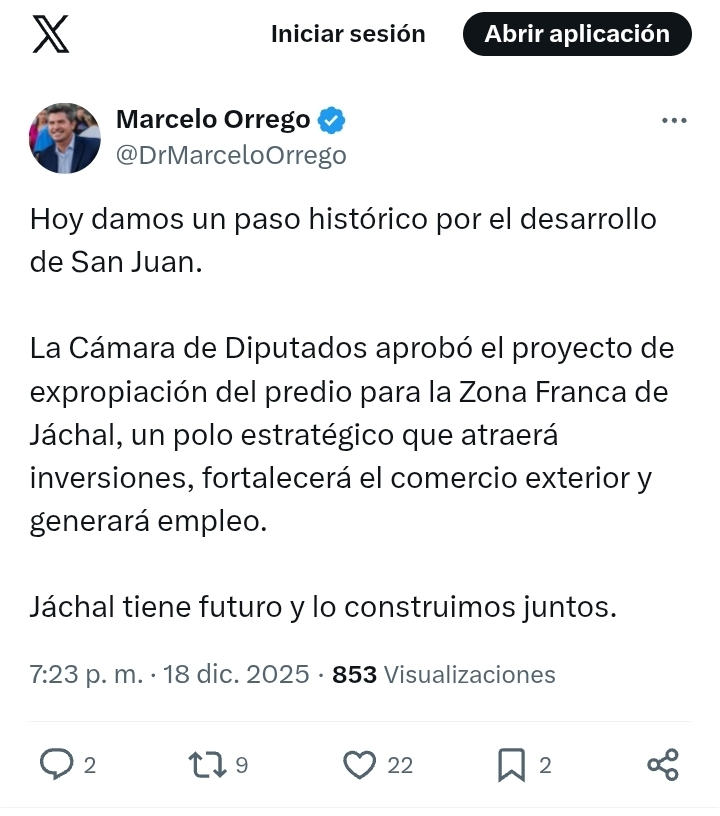
Task: Open the post's 7:23 p. m. timestamp link
Action: point(86,675)
